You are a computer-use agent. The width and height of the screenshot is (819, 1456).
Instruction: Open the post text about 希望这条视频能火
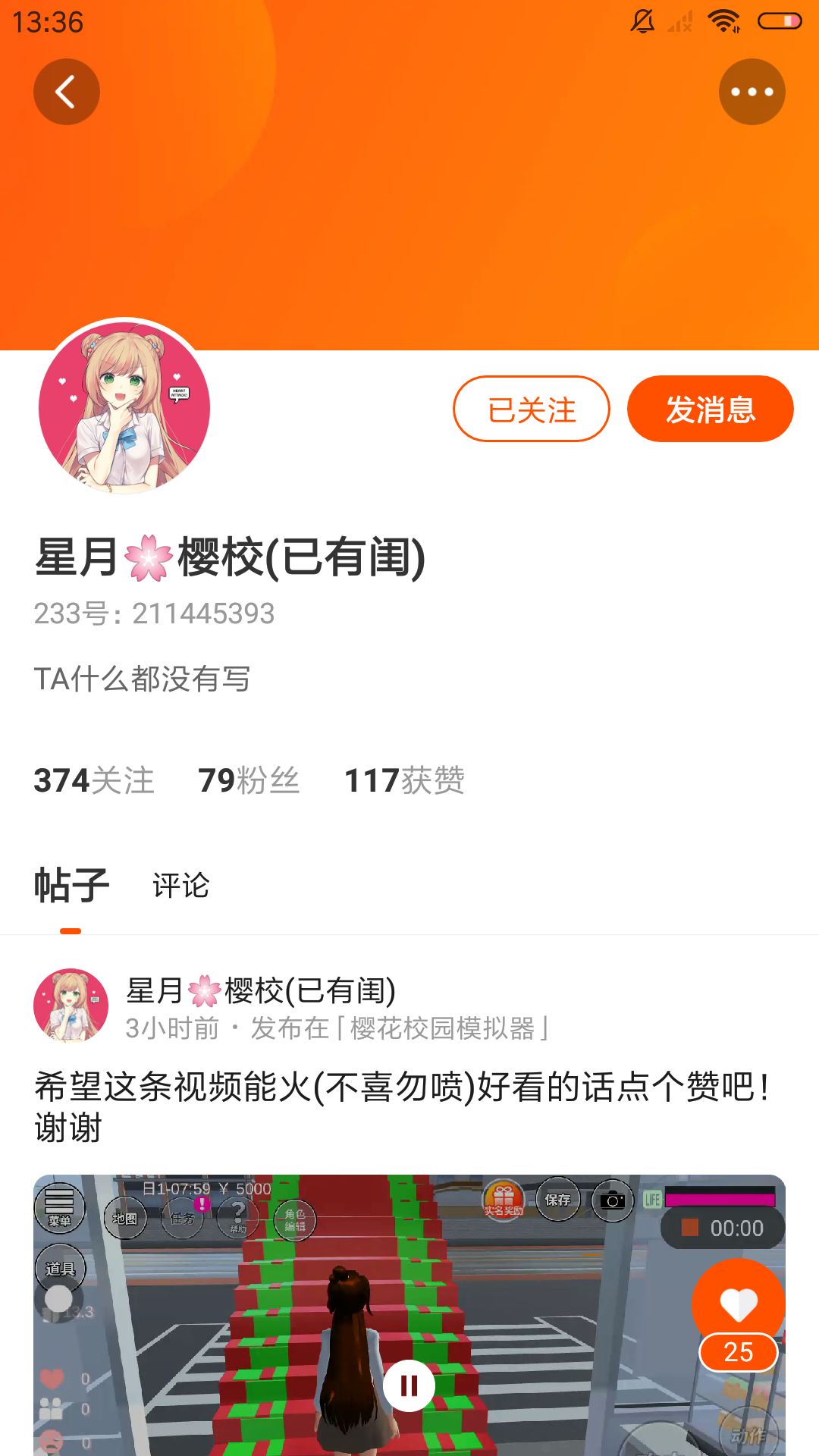[x=402, y=1107]
